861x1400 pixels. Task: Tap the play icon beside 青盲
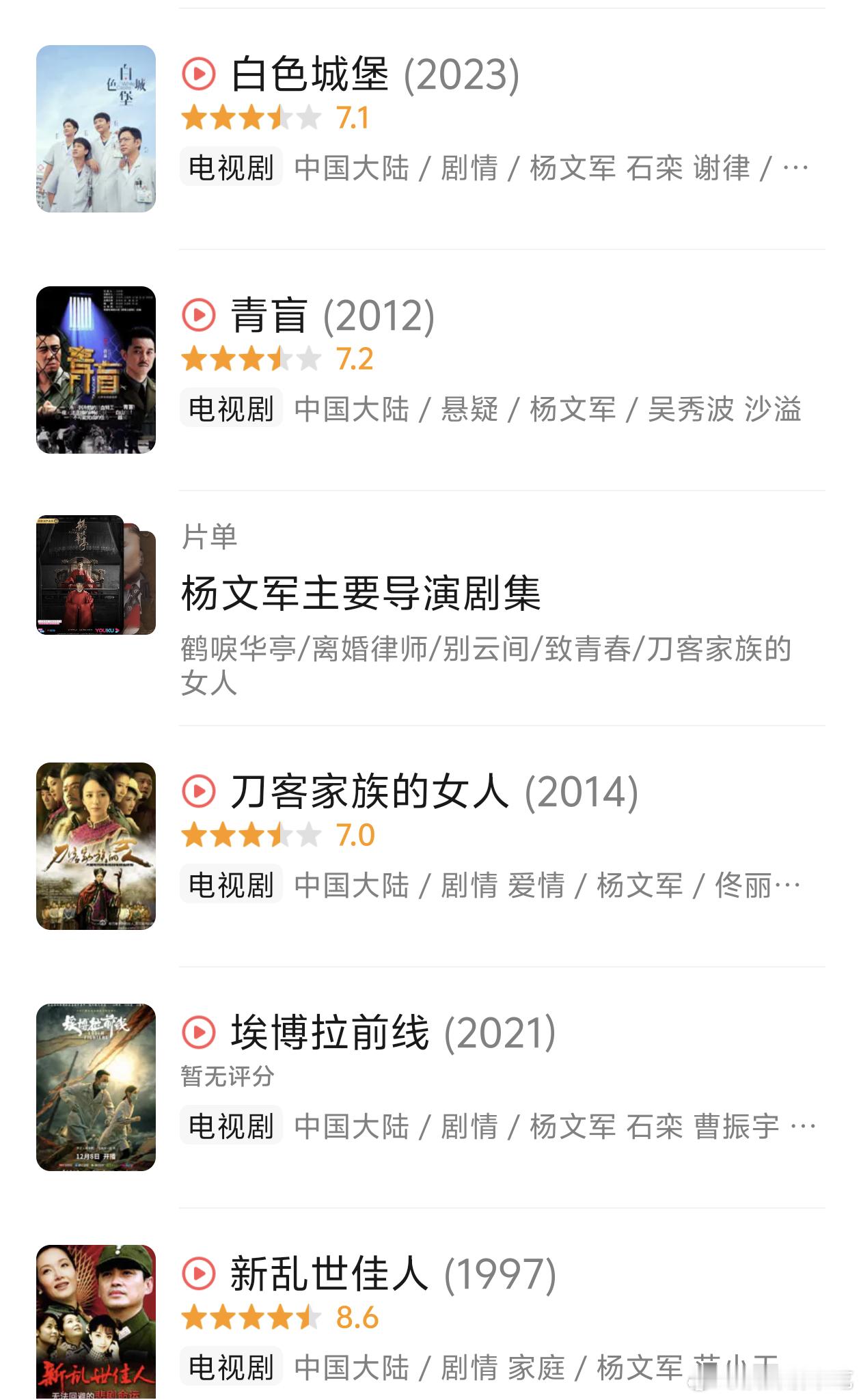pyautogui.click(x=199, y=315)
